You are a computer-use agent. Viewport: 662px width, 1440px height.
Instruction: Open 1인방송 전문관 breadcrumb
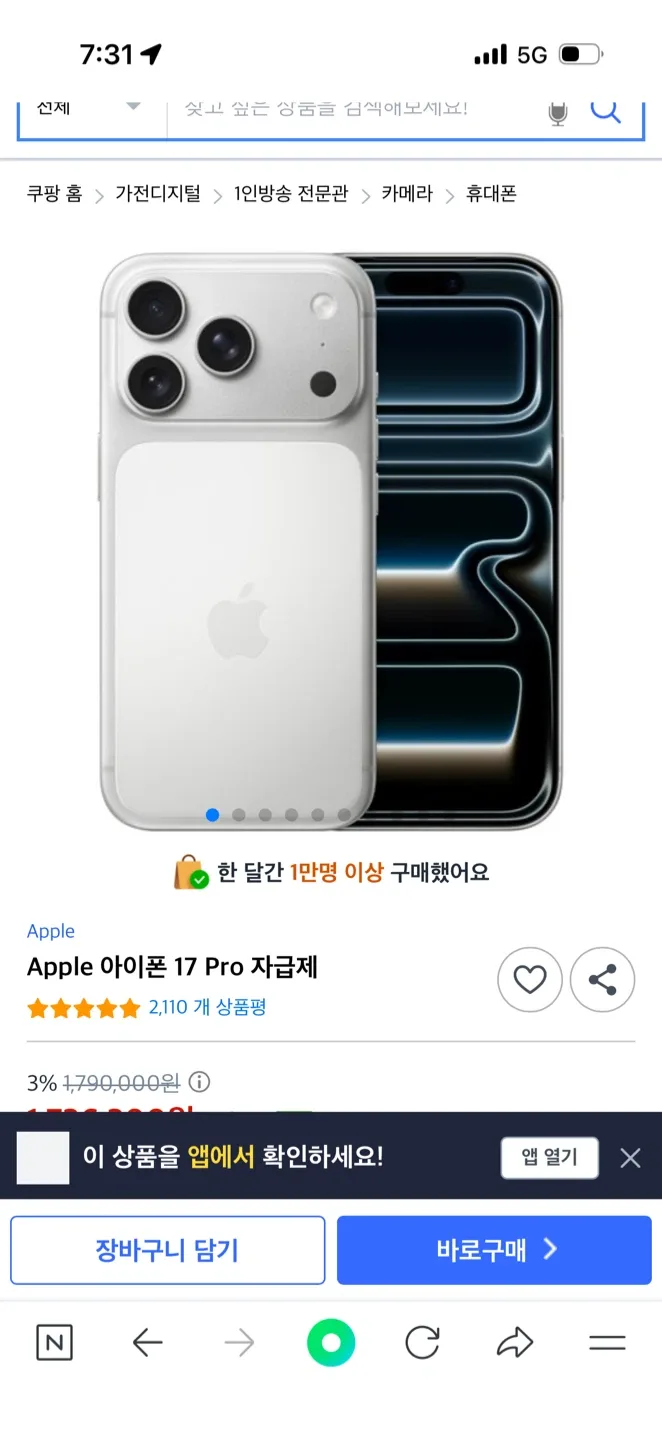(291, 194)
